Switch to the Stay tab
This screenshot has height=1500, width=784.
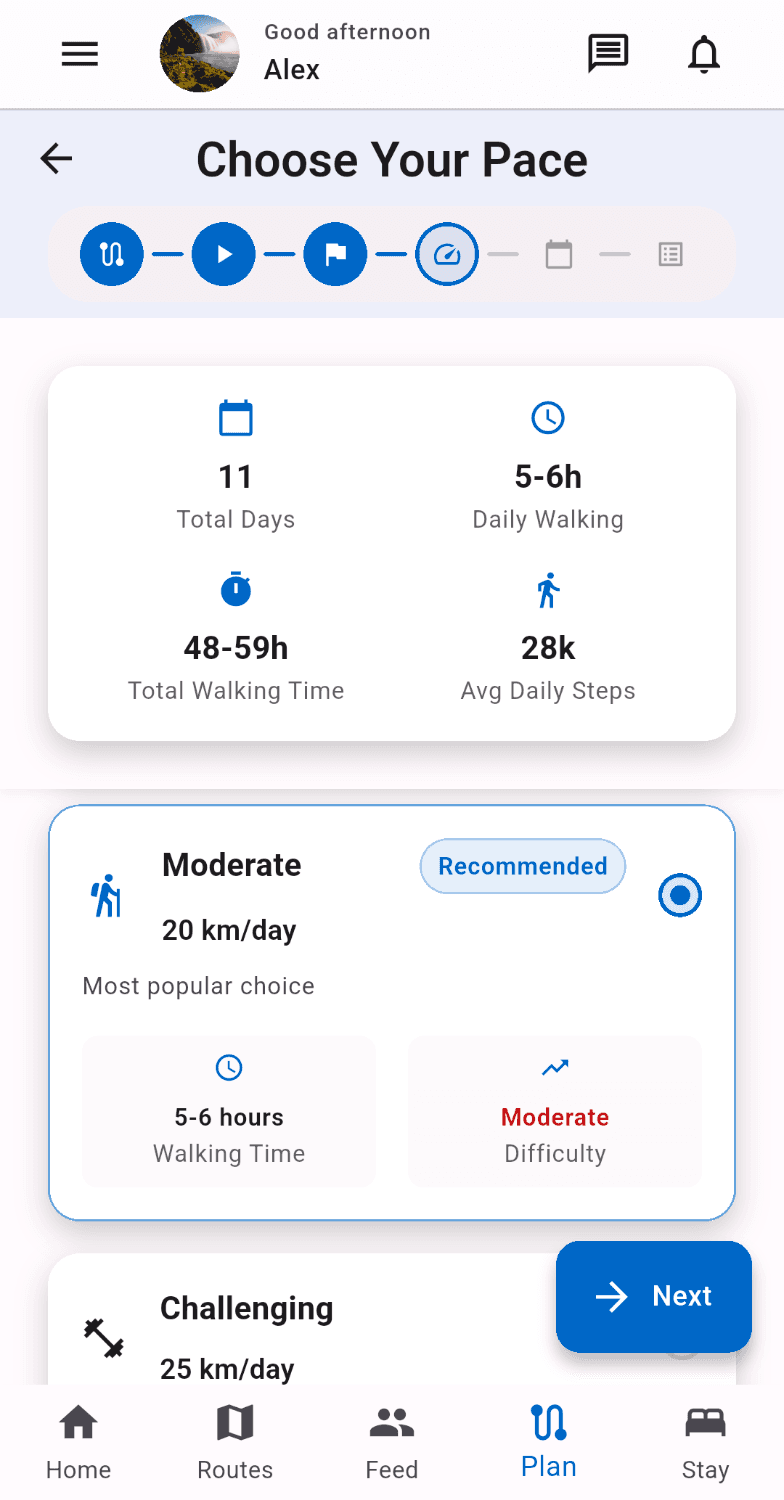click(705, 1442)
